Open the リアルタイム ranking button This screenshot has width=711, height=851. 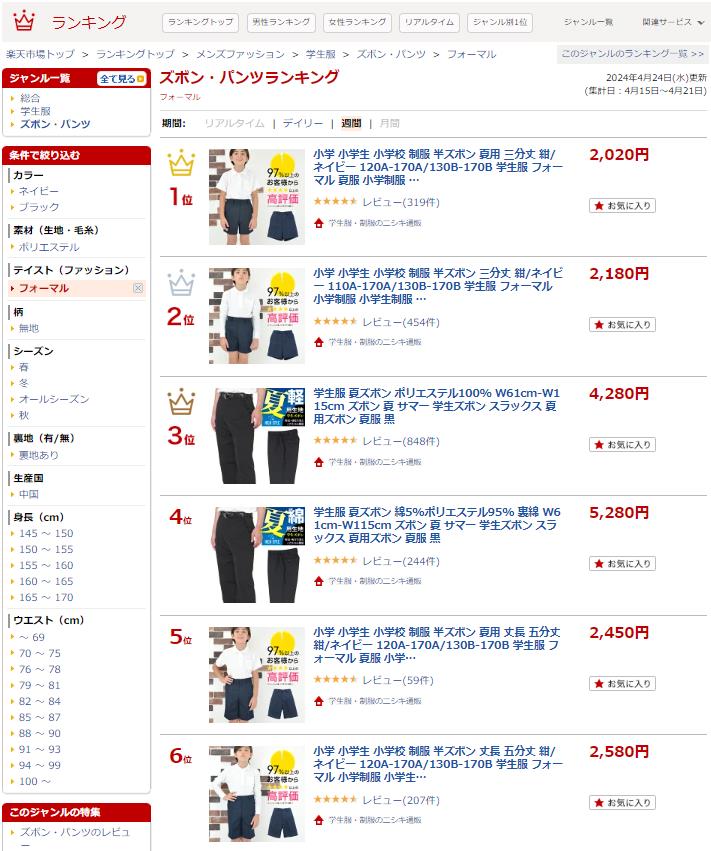coord(429,22)
